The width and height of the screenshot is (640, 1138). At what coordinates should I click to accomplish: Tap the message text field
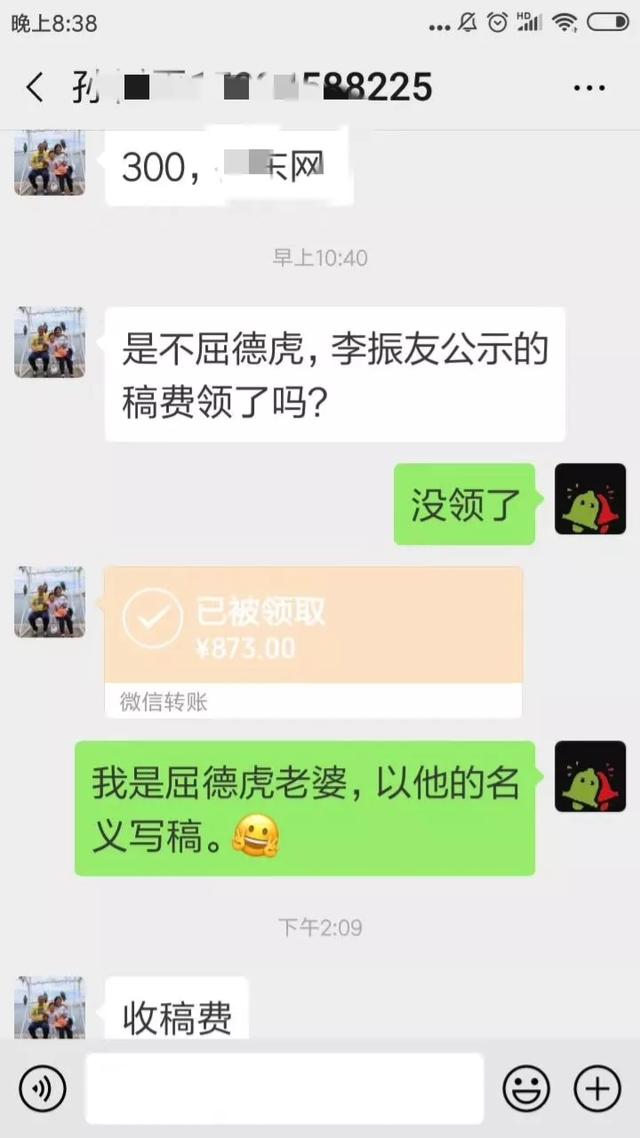[x=284, y=1088]
